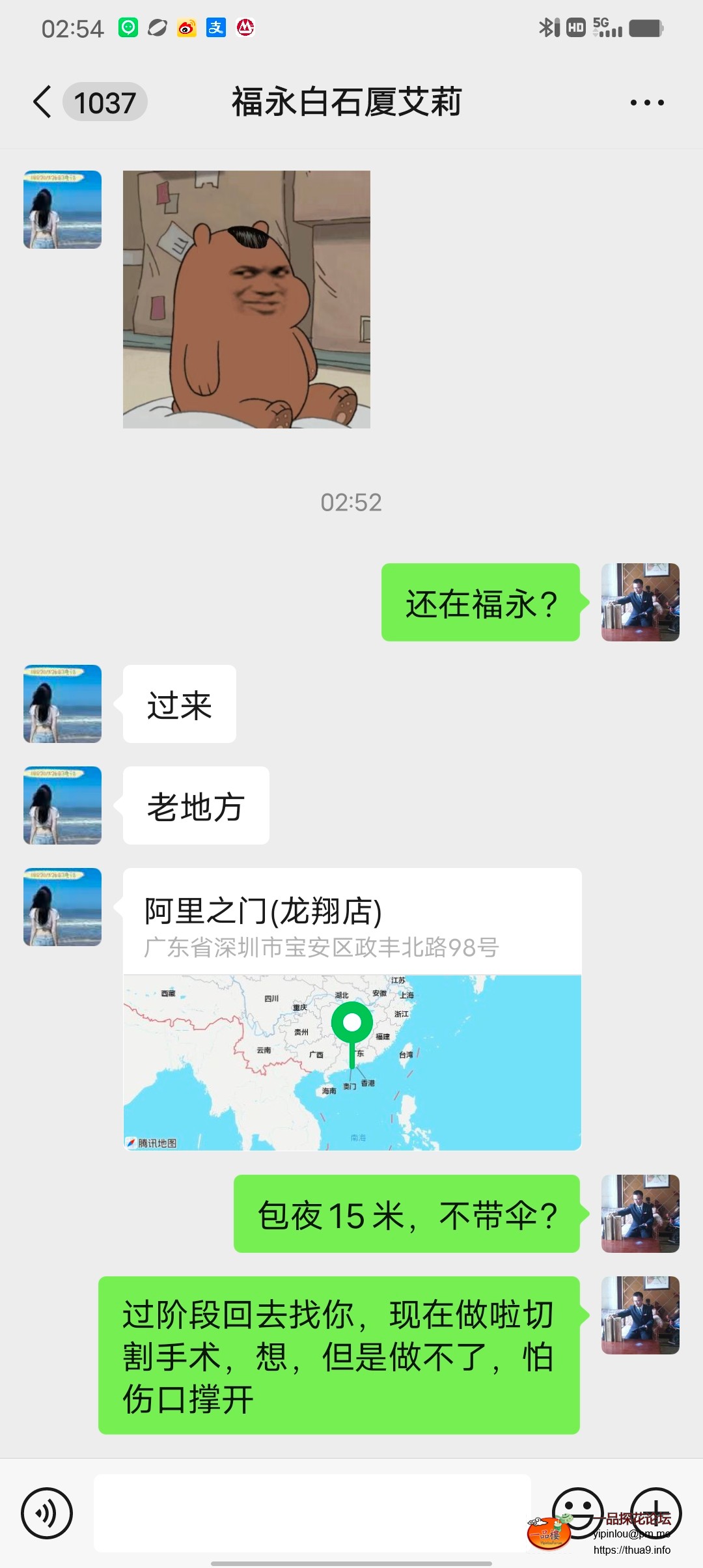Tap the back chevron to exit chat

point(42,102)
